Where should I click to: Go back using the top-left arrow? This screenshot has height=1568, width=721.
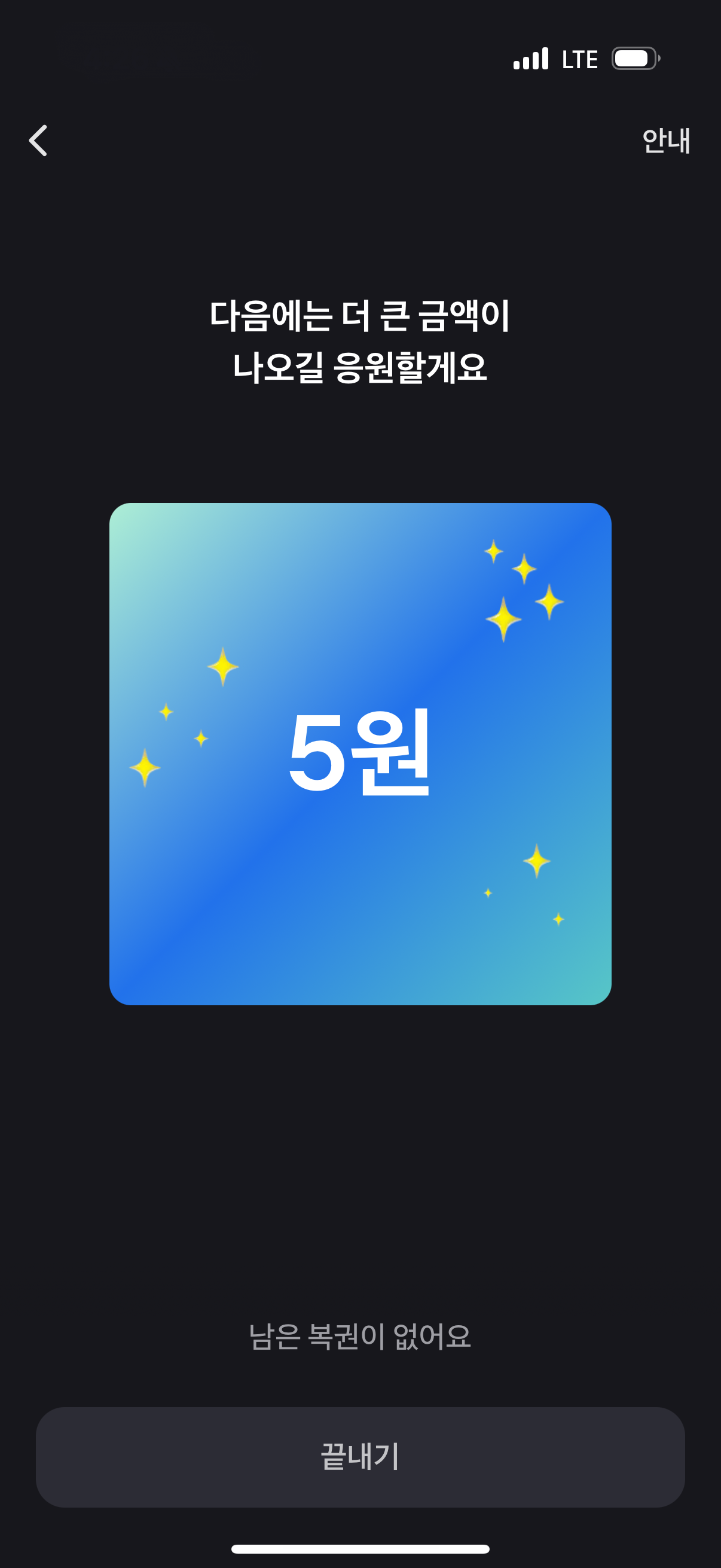click(38, 141)
